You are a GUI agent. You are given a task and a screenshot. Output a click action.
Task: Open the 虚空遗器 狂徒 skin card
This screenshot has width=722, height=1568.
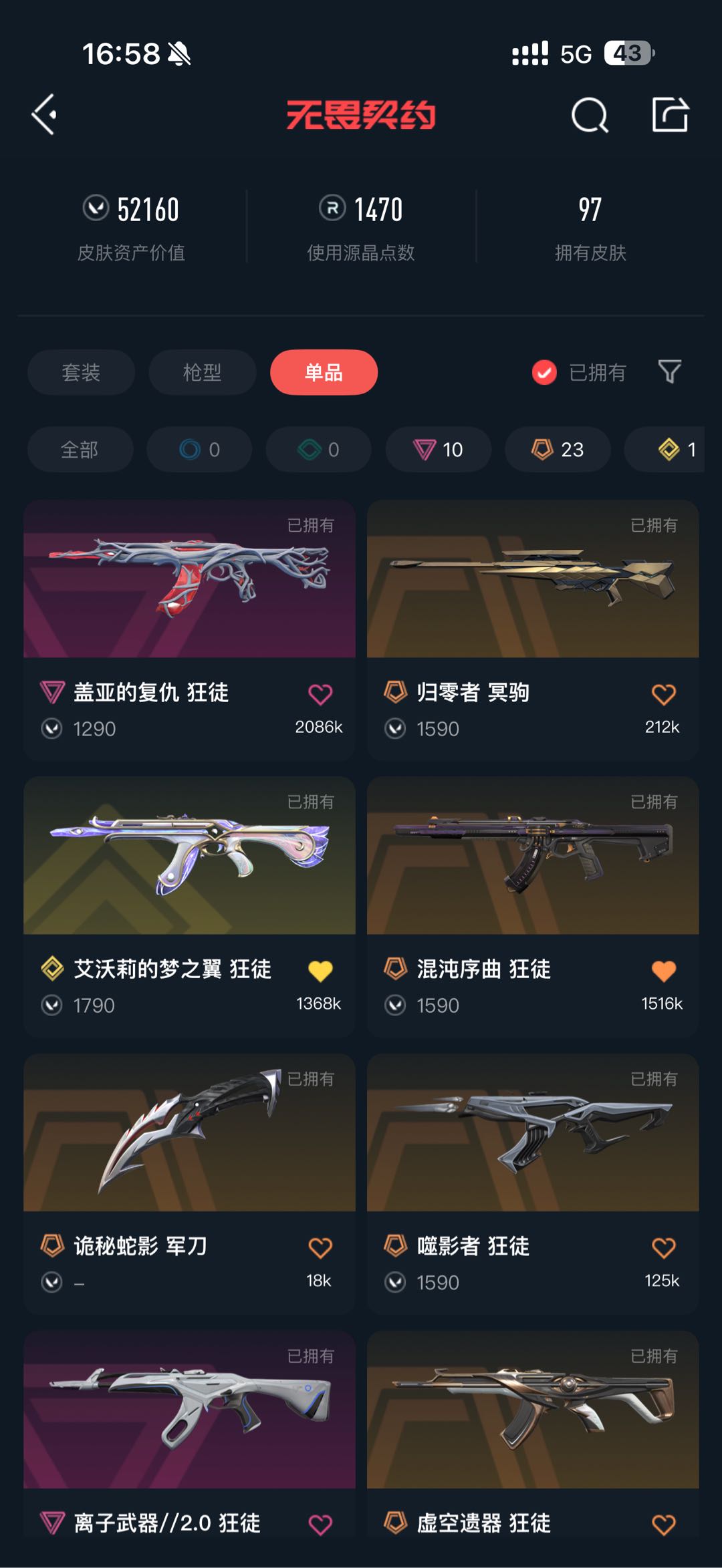click(533, 1410)
